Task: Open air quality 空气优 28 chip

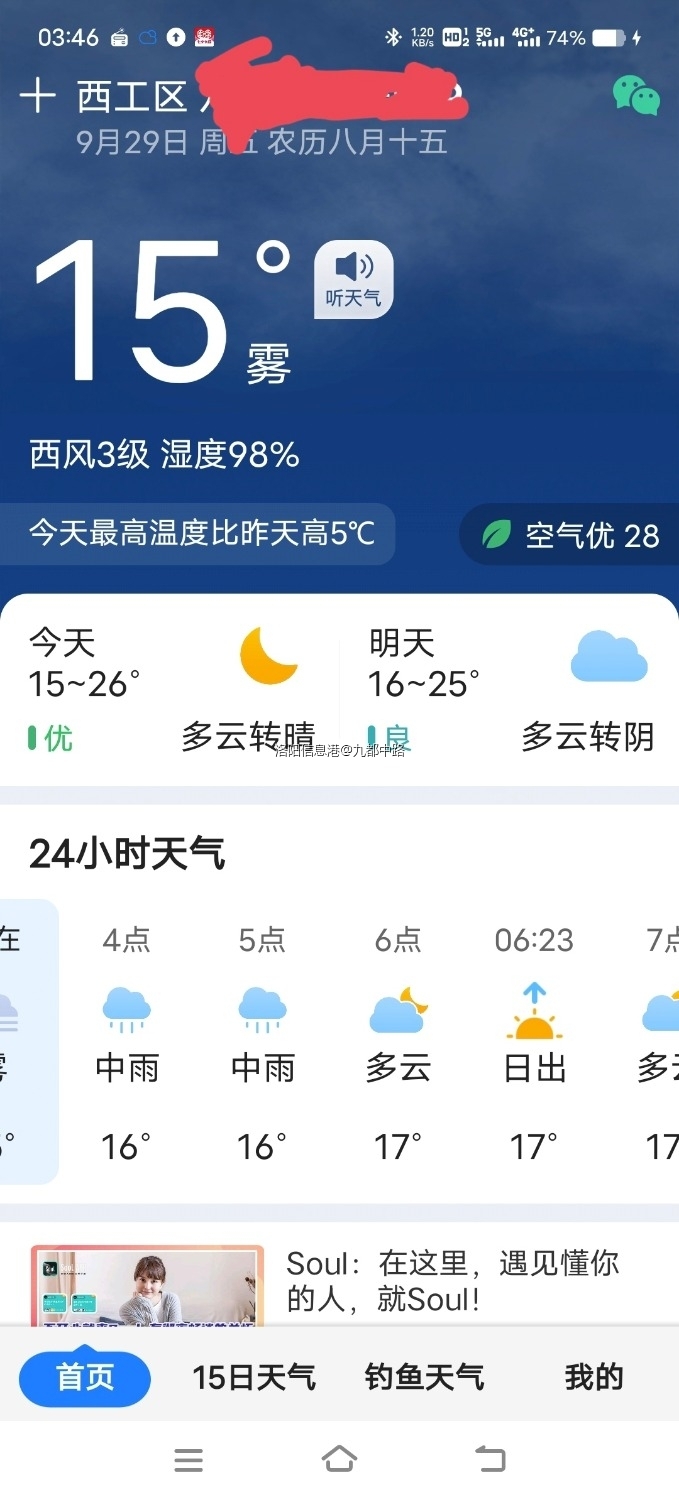Action: tap(570, 535)
